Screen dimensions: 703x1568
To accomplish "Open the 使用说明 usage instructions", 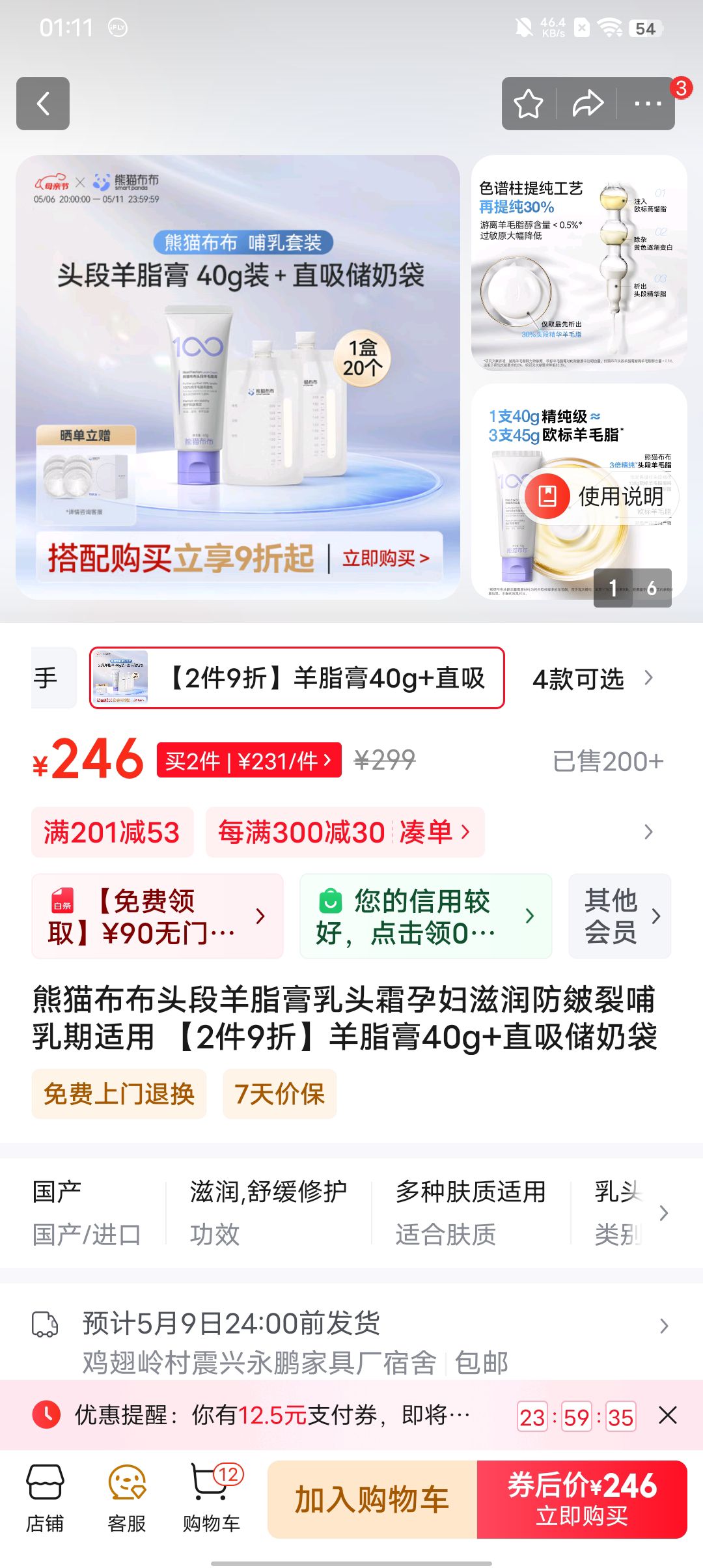I will pos(602,496).
